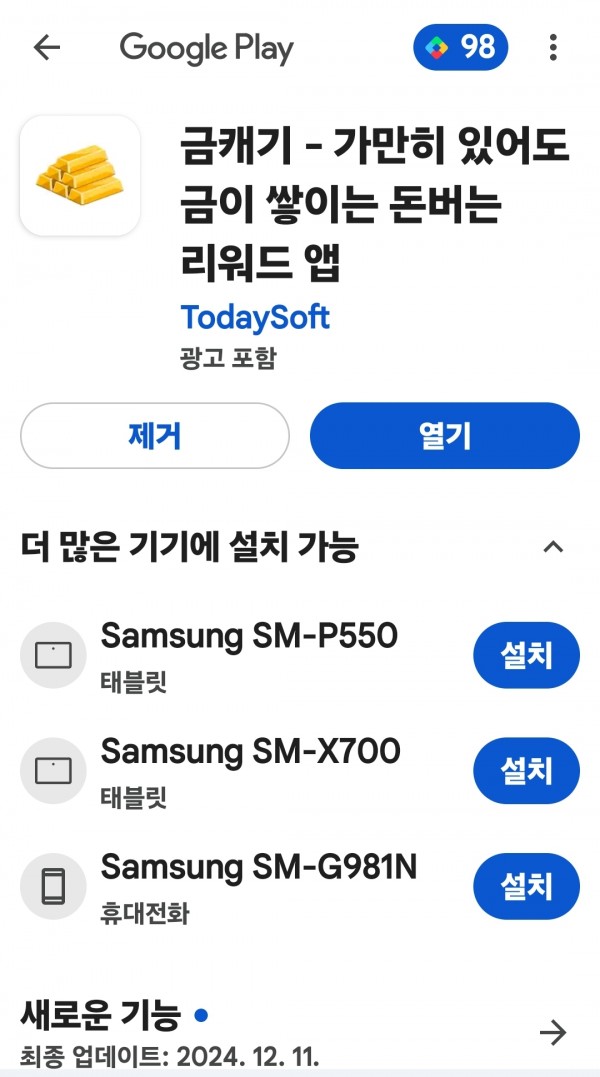Viewport: 600px width, 1077px height.
Task: Open 새로운 기능 details arrow
Action: coord(553,1032)
